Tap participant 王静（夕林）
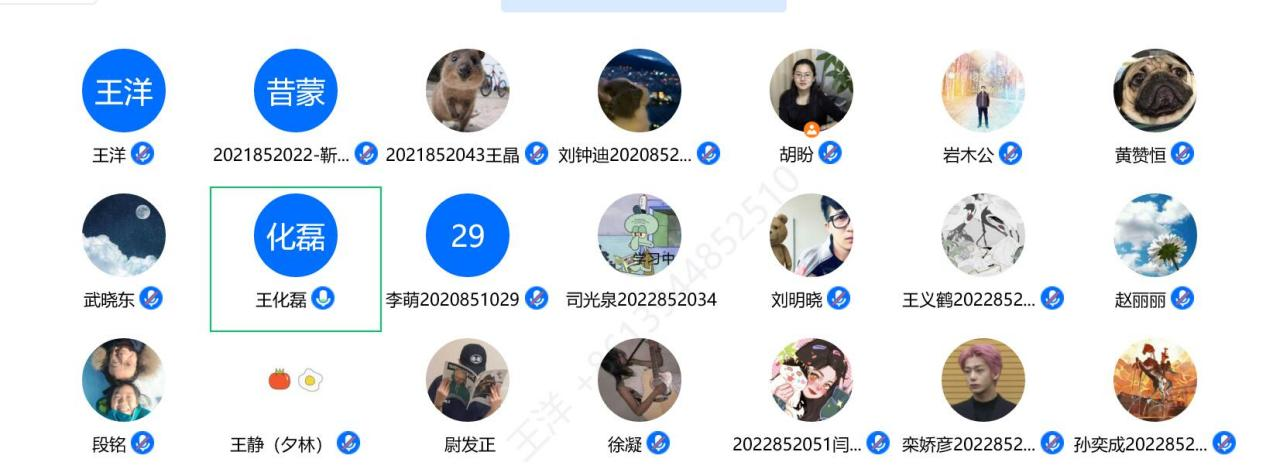 click(295, 380)
